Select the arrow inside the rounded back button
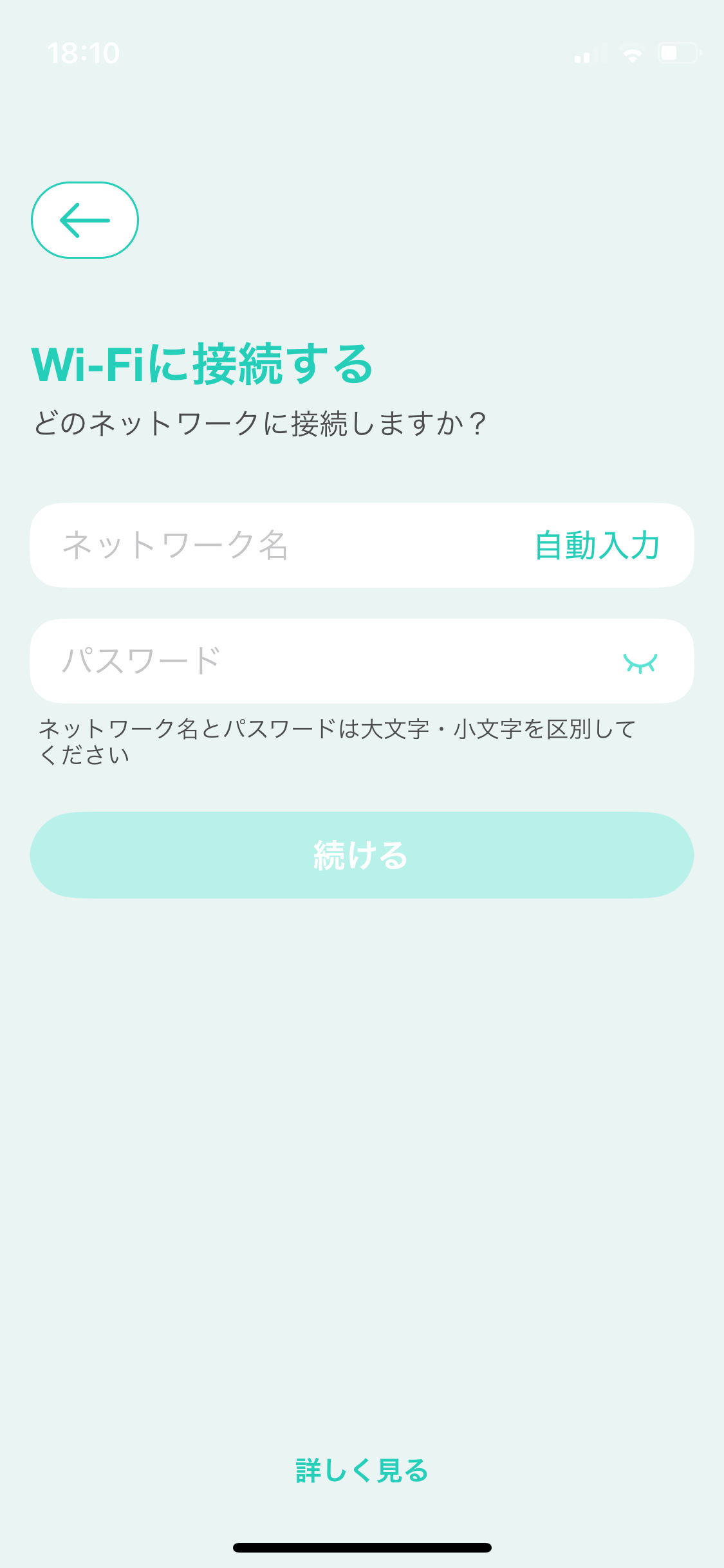This screenshot has height=1568, width=724. tap(86, 219)
